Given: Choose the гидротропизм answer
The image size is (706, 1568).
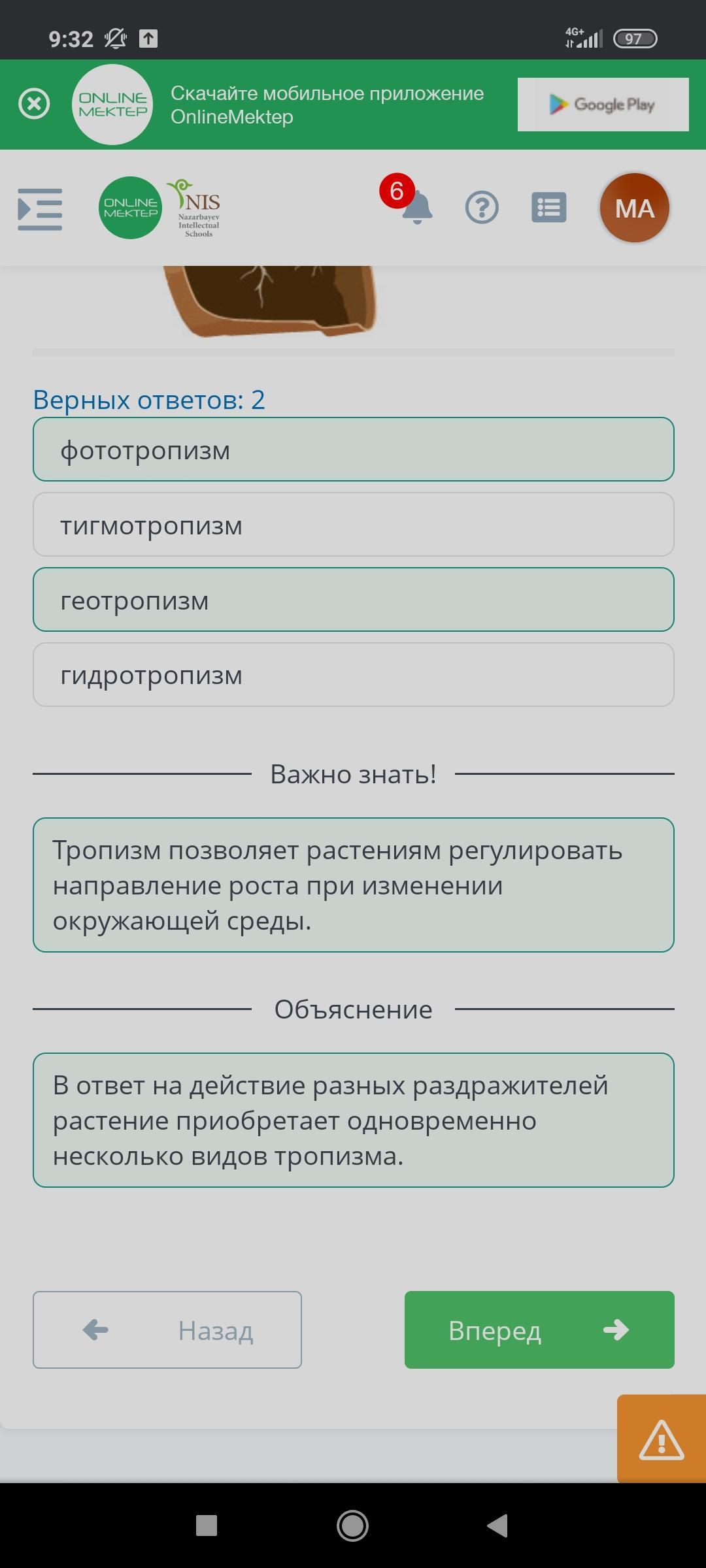Looking at the screenshot, I should (353, 675).
